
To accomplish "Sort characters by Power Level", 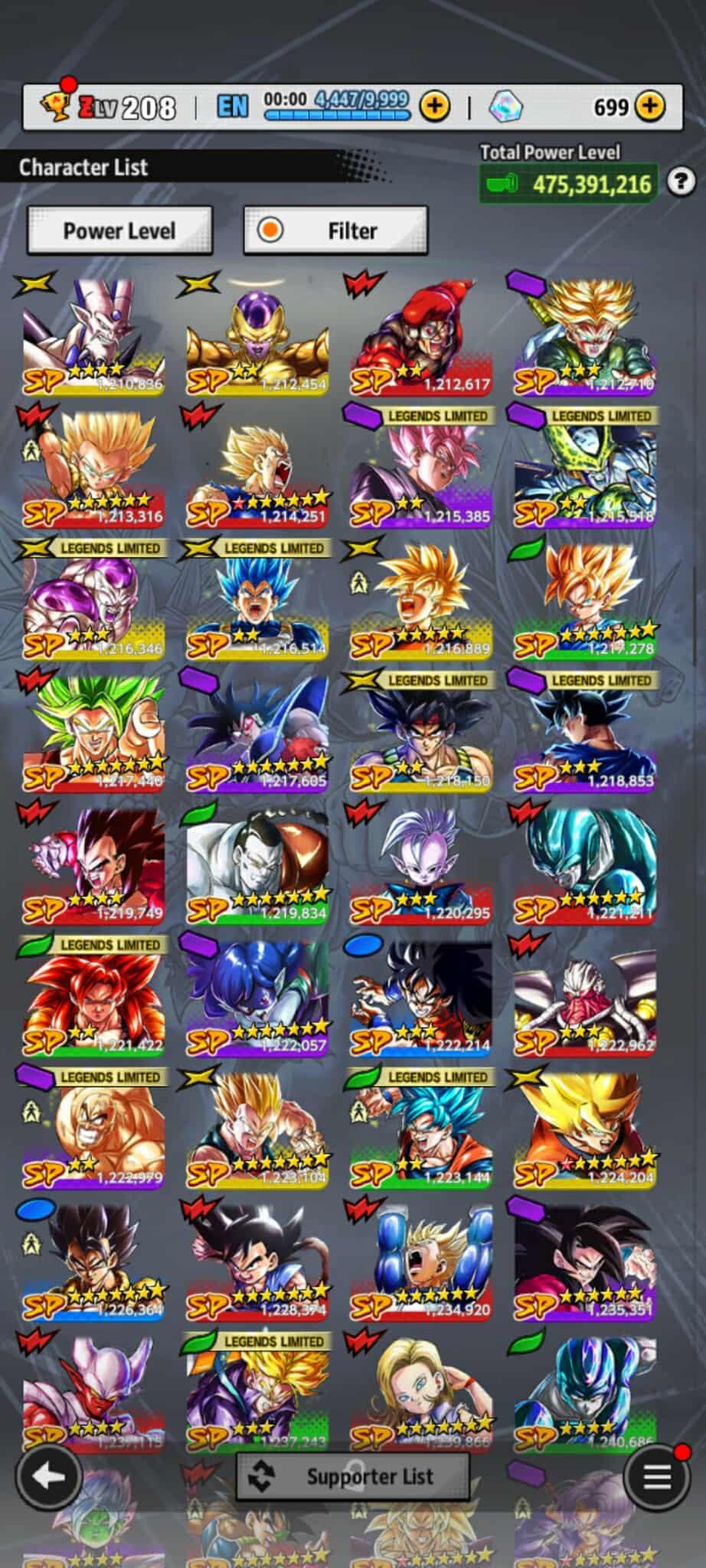I will (x=119, y=230).
